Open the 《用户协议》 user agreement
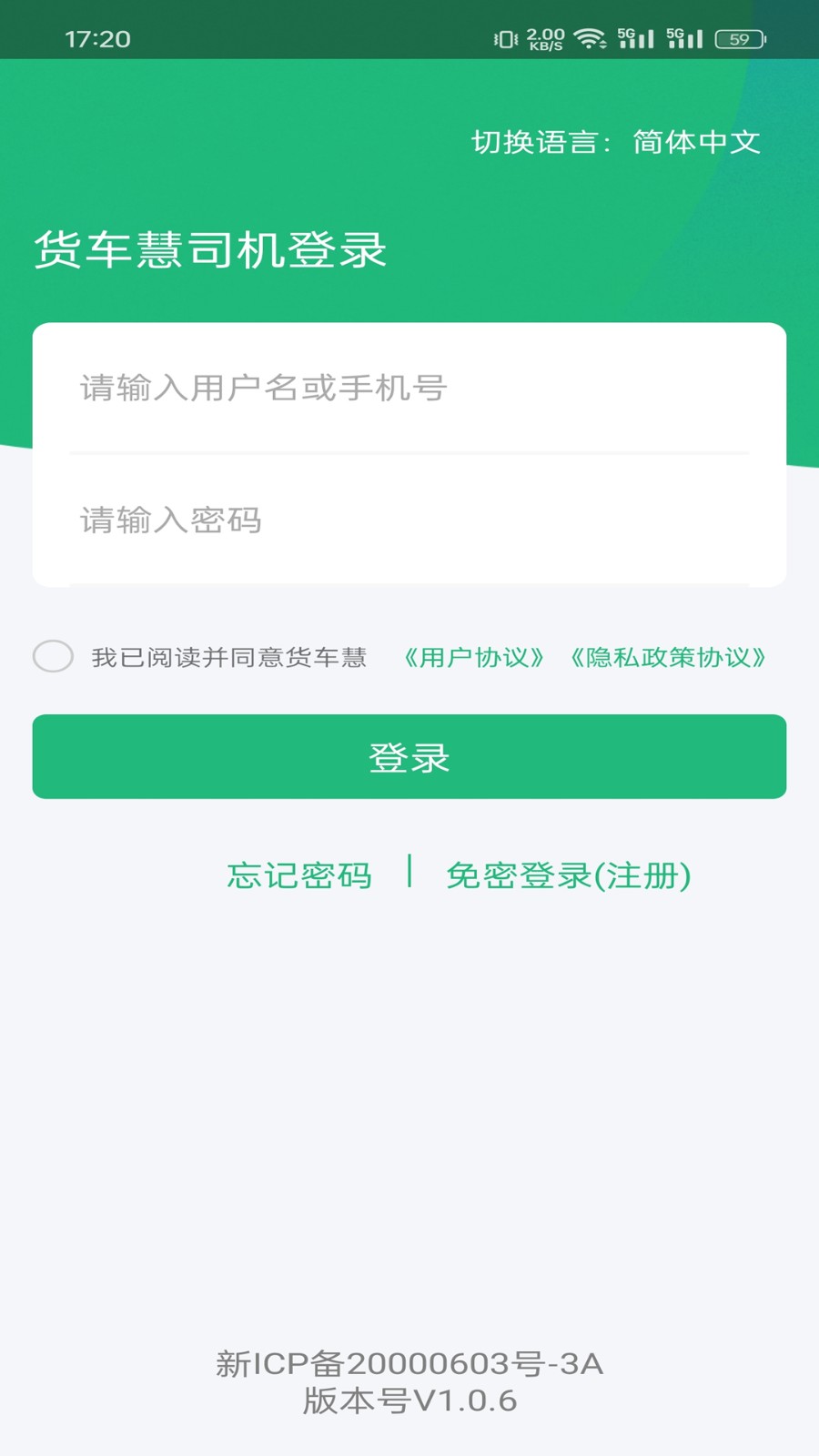 tap(477, 658)
